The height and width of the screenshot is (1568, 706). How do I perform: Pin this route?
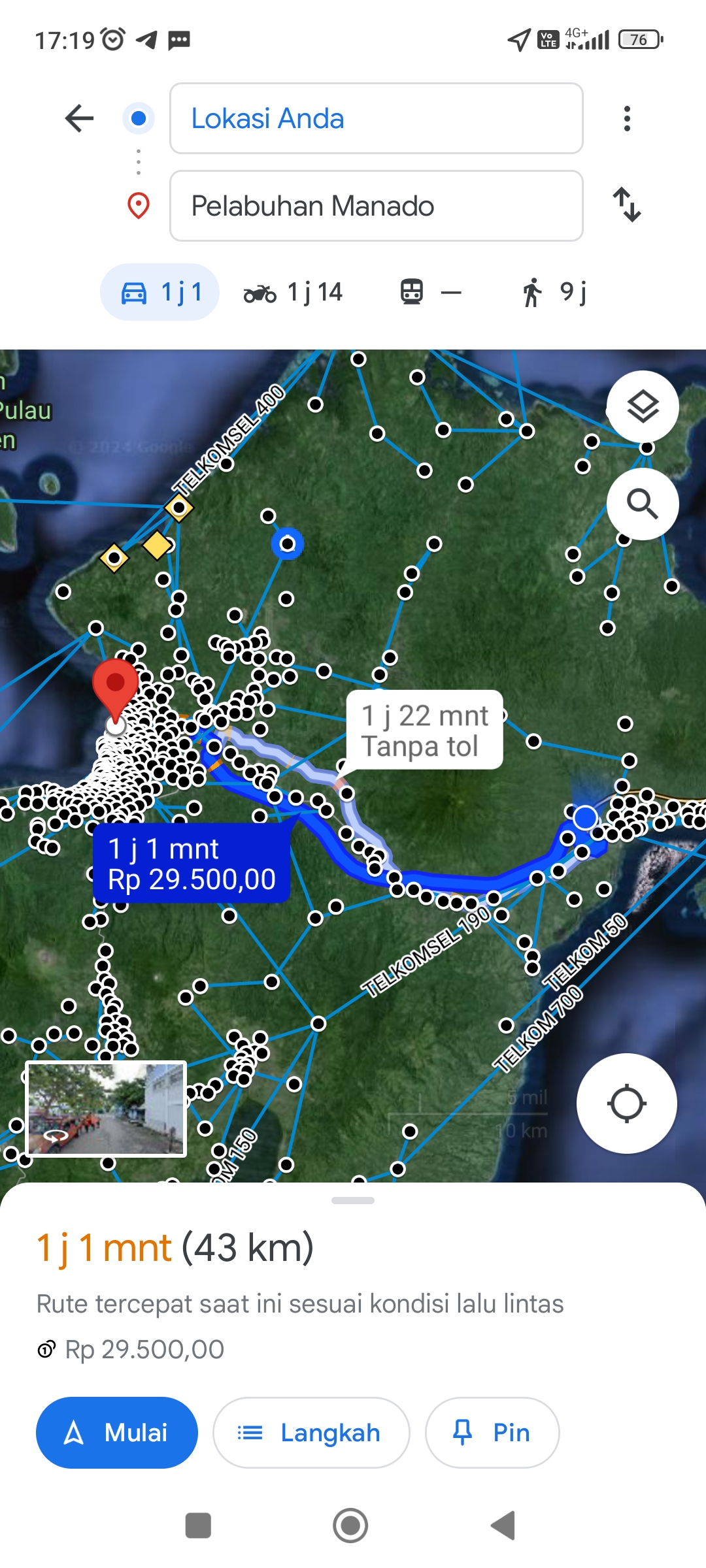pos(492,1433)
